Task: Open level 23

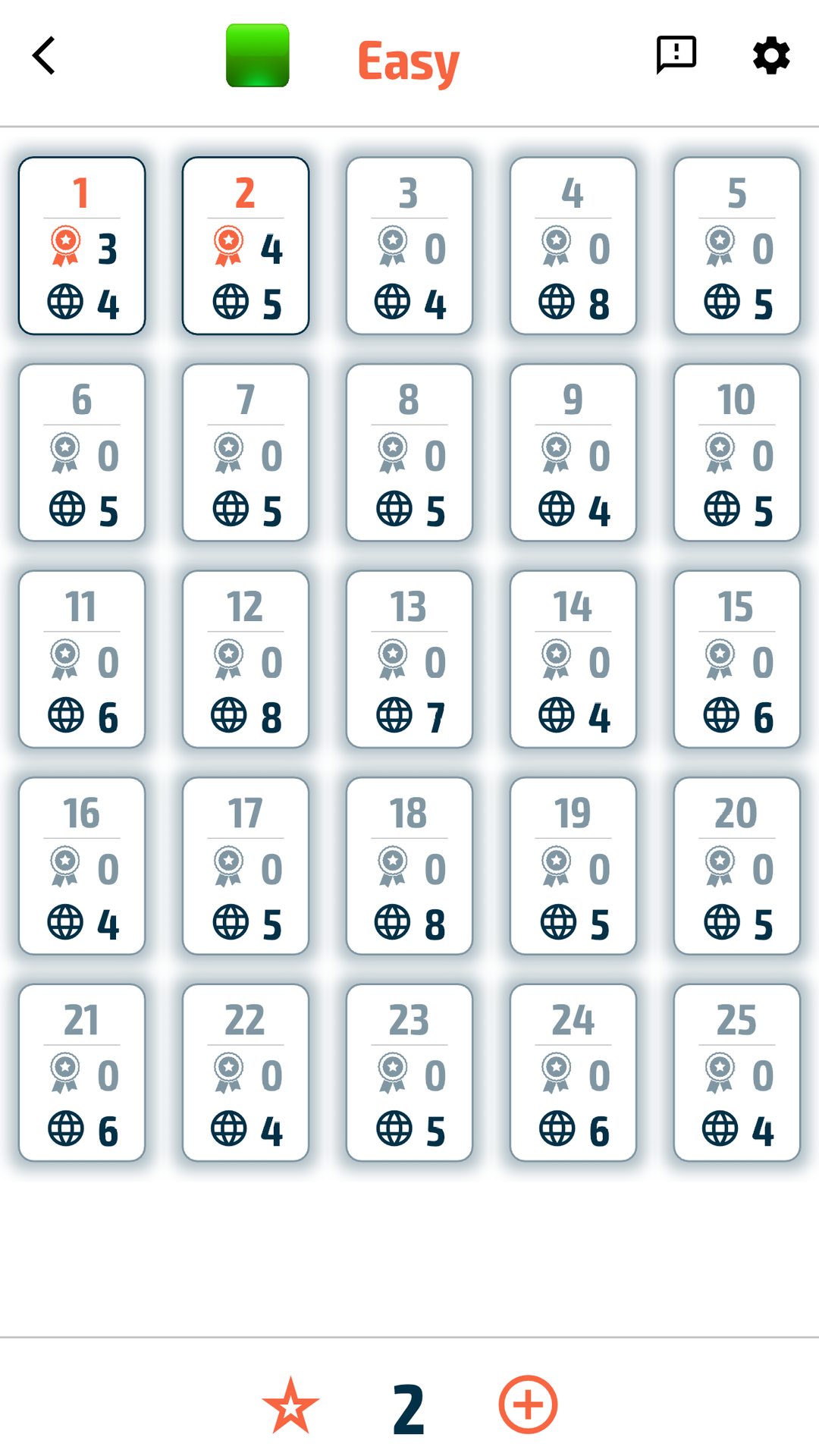Action: [409, 1073]
